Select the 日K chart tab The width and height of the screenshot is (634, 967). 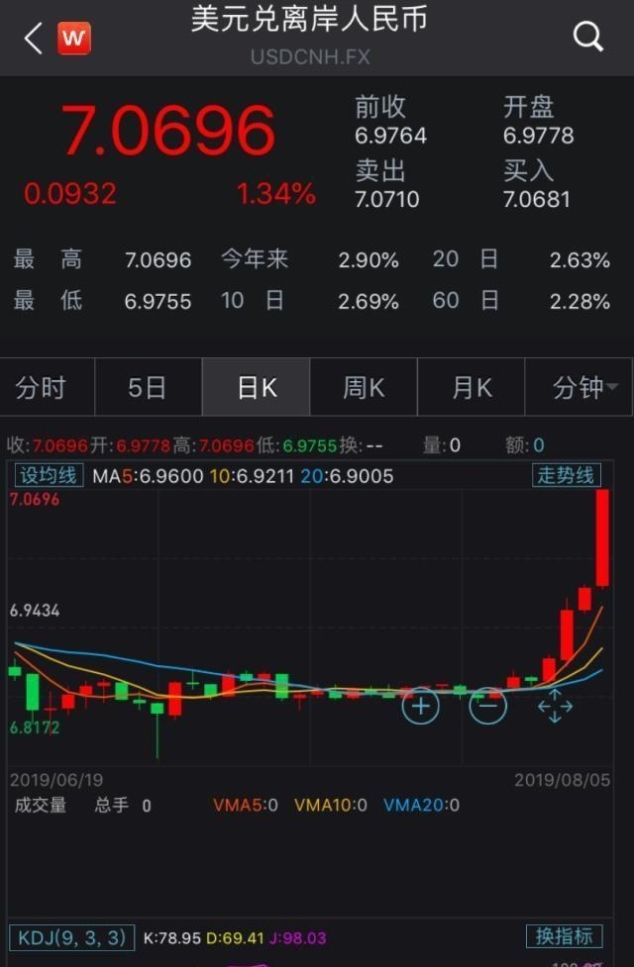[x=256, y=388]
